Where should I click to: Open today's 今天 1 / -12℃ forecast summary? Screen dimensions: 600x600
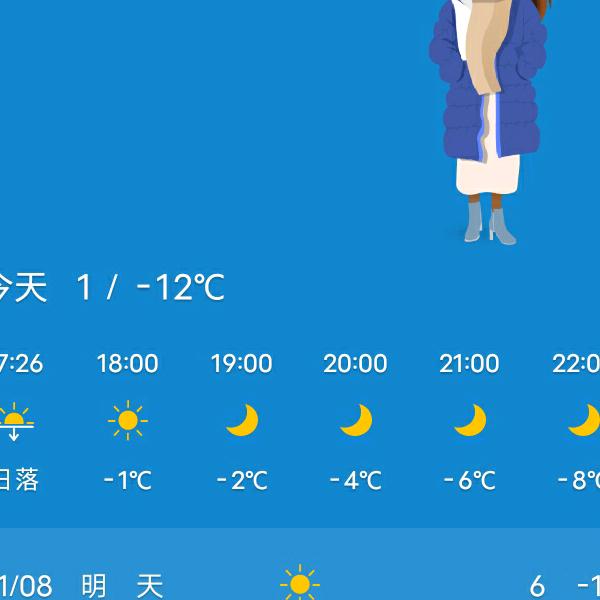(110, 289)
